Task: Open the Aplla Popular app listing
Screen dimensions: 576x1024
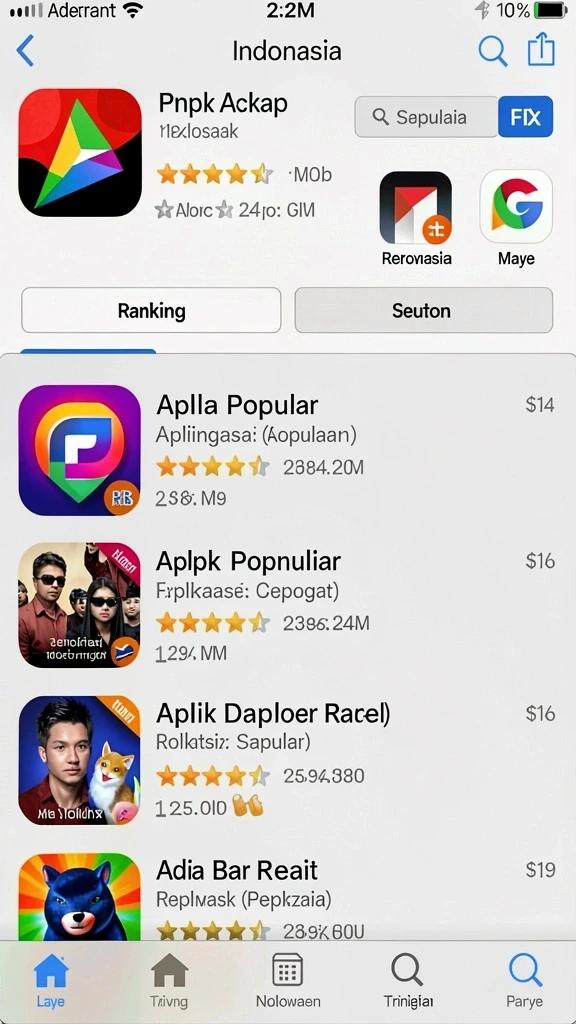Action: tap(287, 451)
